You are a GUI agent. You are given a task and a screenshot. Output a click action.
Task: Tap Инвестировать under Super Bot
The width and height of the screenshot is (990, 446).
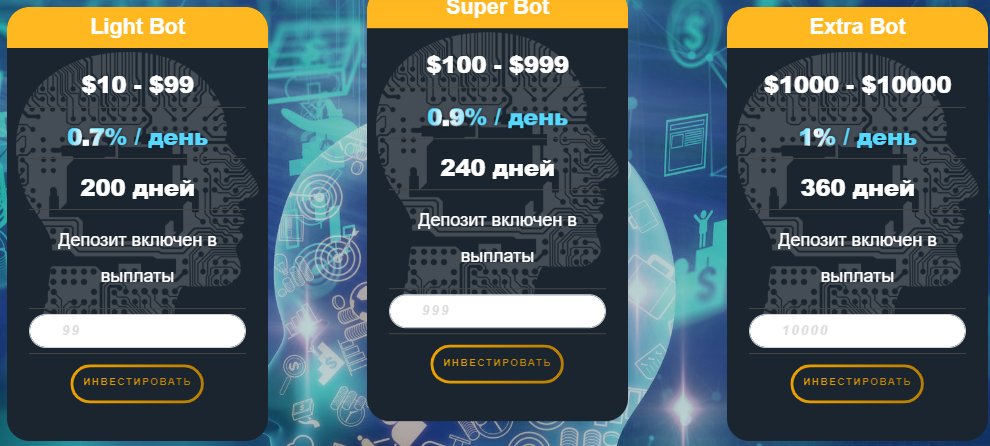click(497, 363)
